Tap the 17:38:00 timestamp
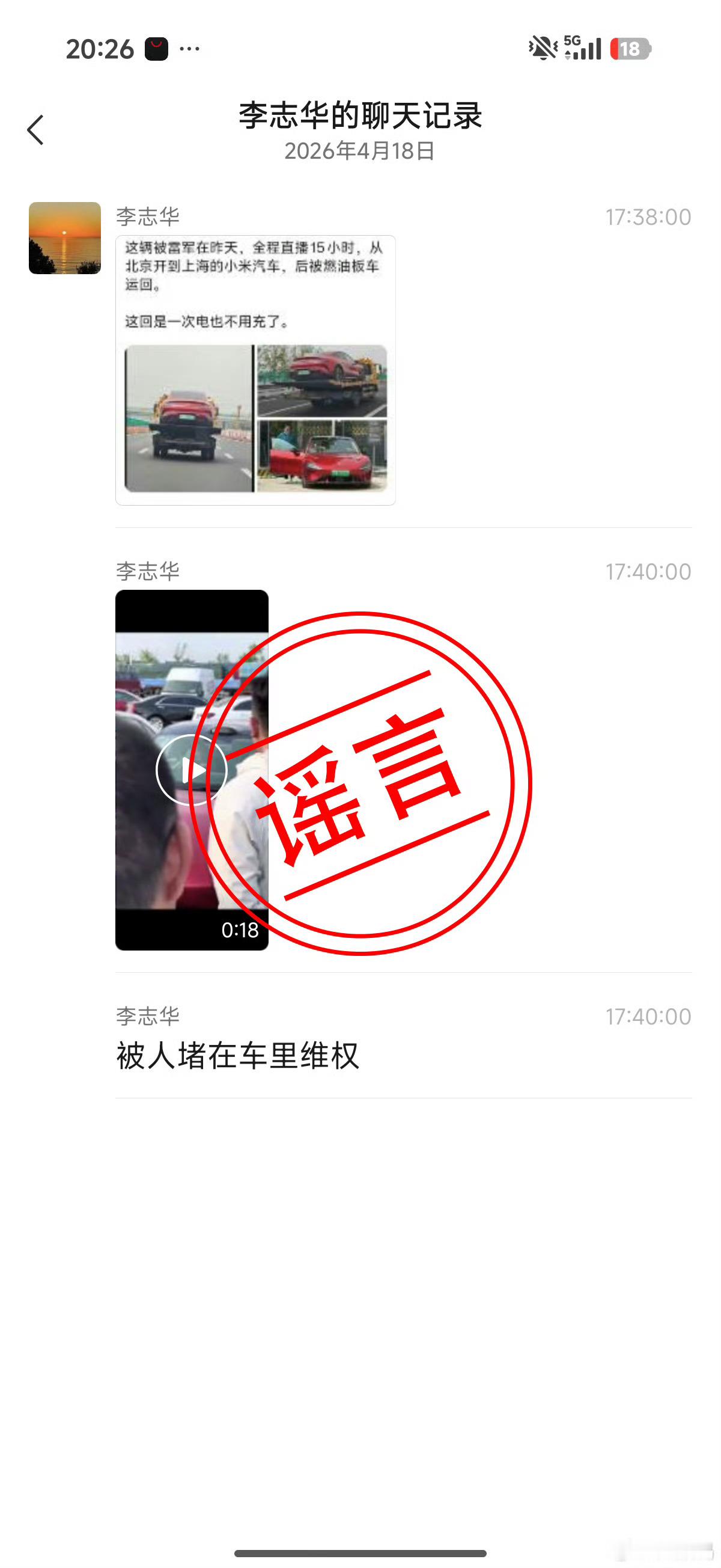Viewport: 721px width, 1568px height. click(x=648, y=216)
